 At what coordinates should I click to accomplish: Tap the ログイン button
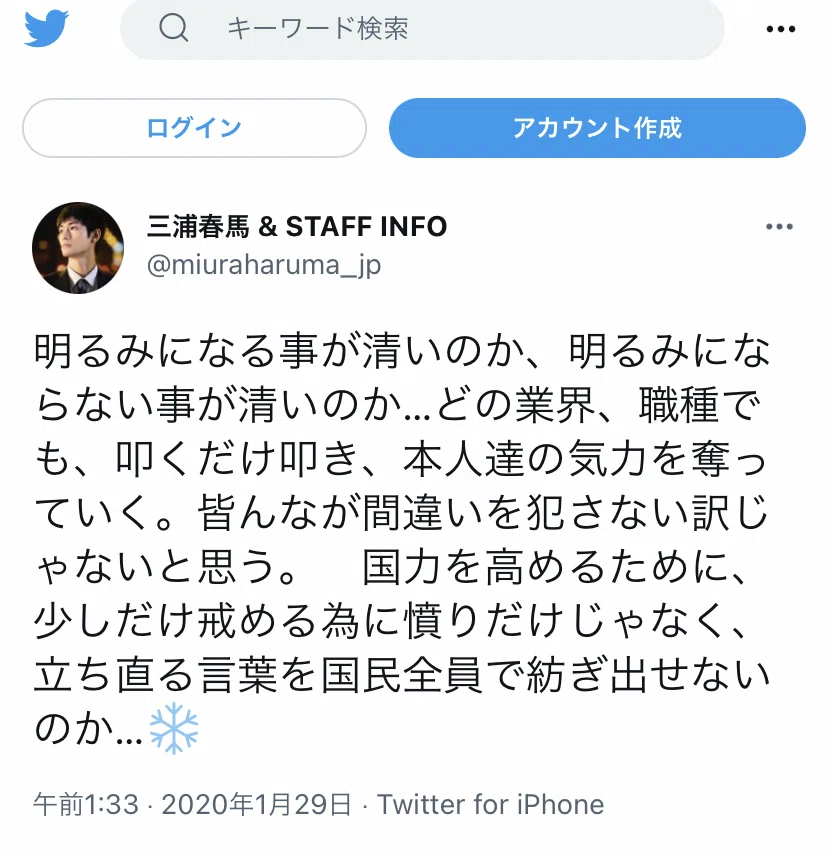[194, 128]
